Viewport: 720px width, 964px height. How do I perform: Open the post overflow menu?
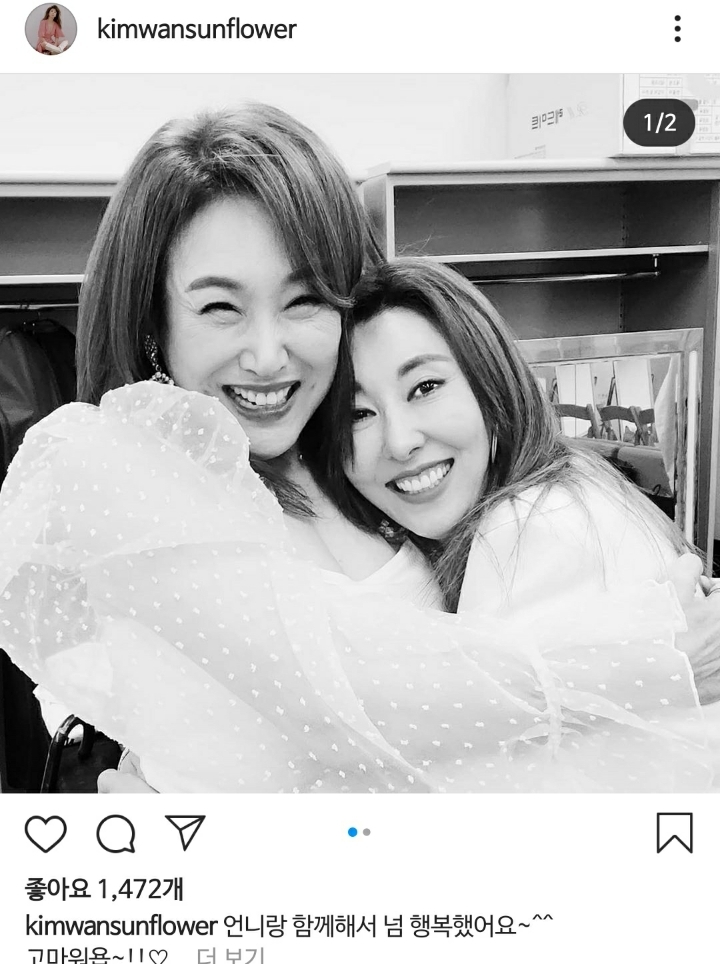point(677,29)
